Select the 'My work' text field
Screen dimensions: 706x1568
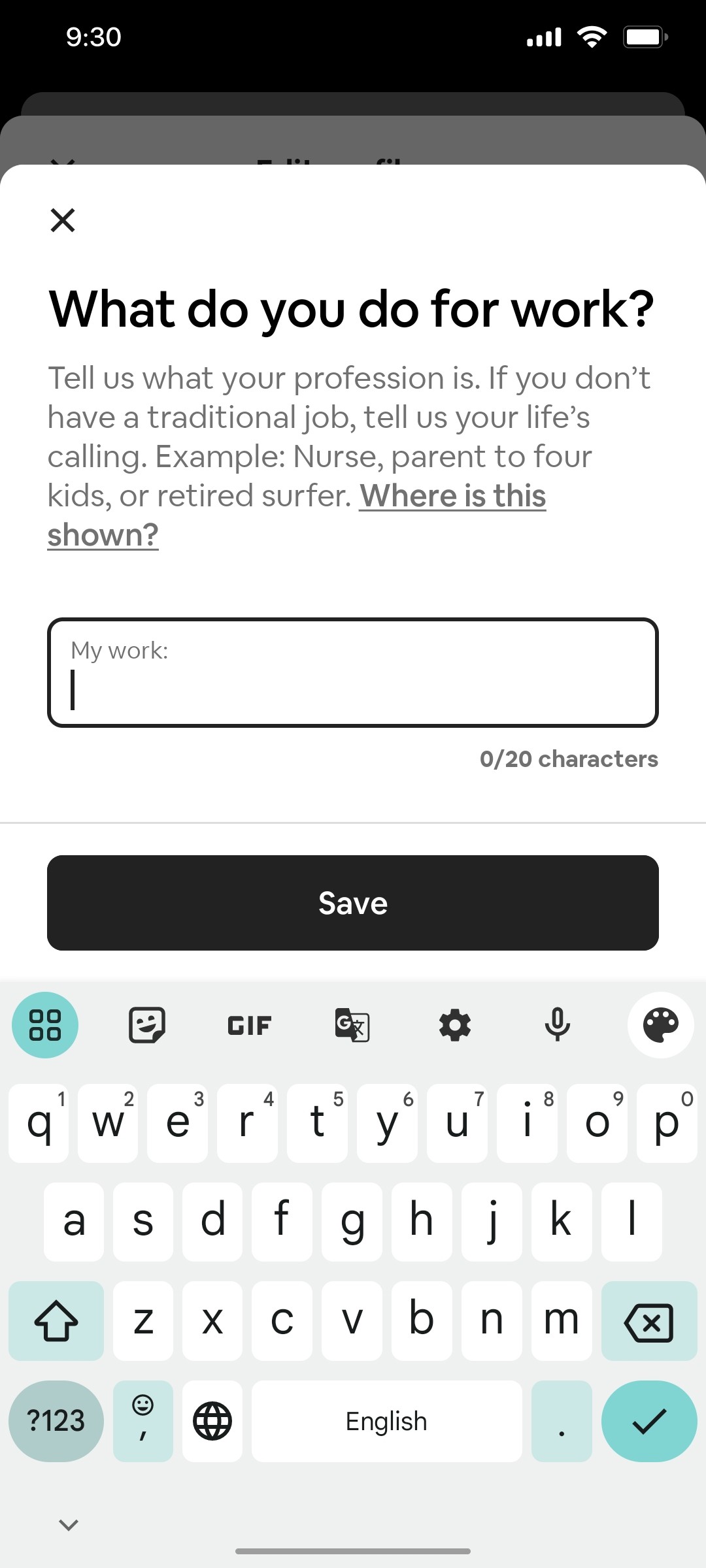tap(353, 671)
